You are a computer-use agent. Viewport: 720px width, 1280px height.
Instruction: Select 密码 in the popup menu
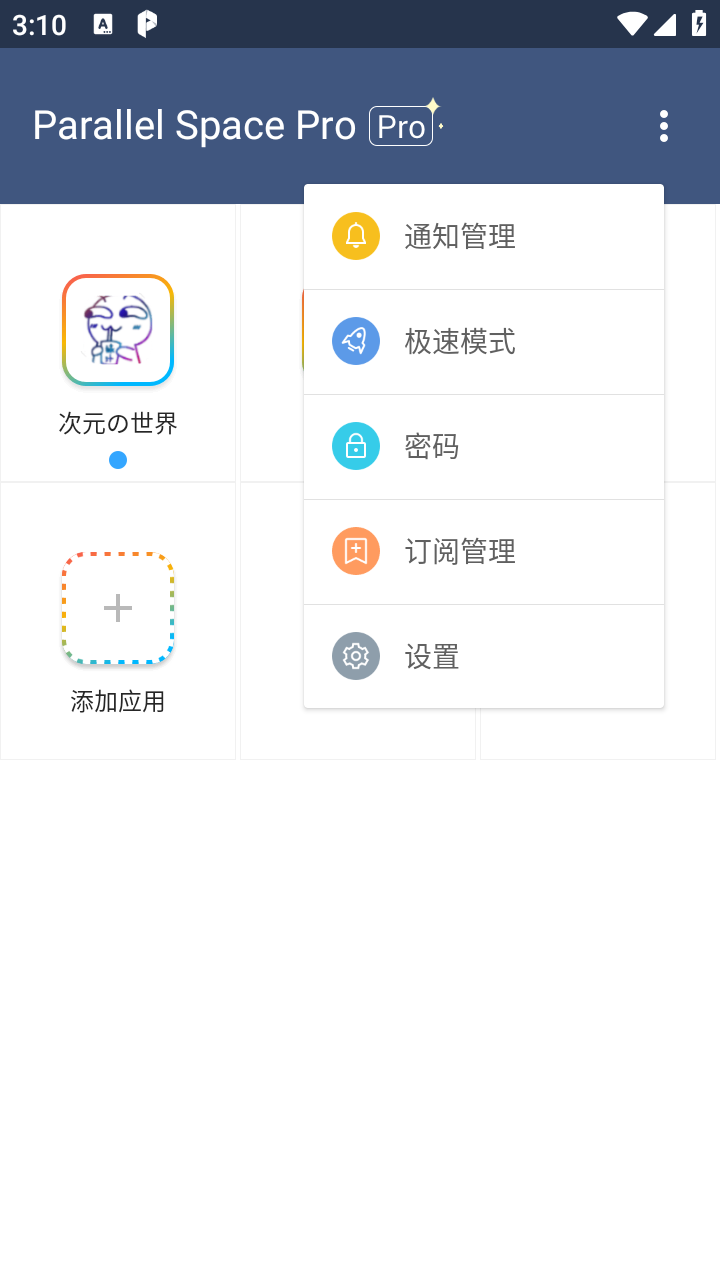pos(431,446)
